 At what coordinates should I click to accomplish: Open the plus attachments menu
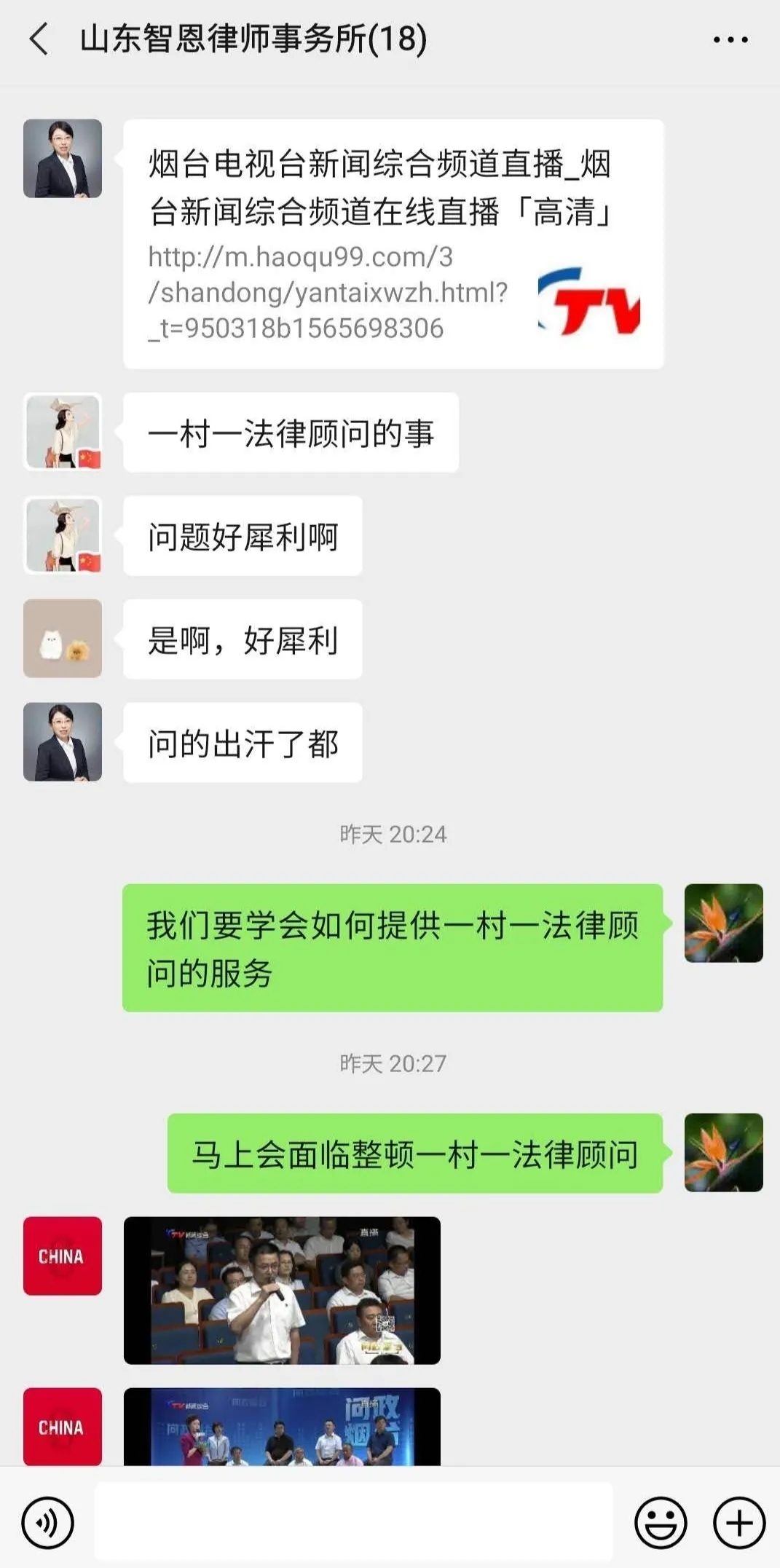738,1523
